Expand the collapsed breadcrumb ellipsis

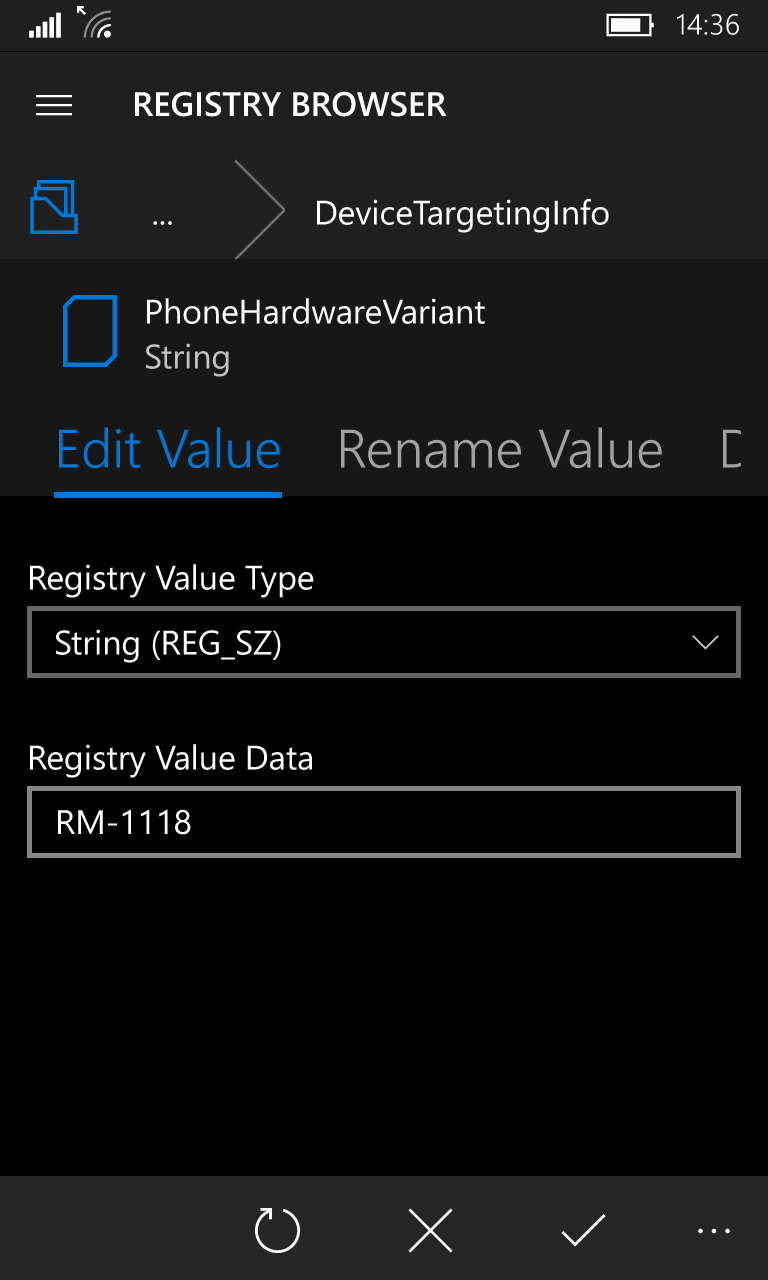pos(163,214)
